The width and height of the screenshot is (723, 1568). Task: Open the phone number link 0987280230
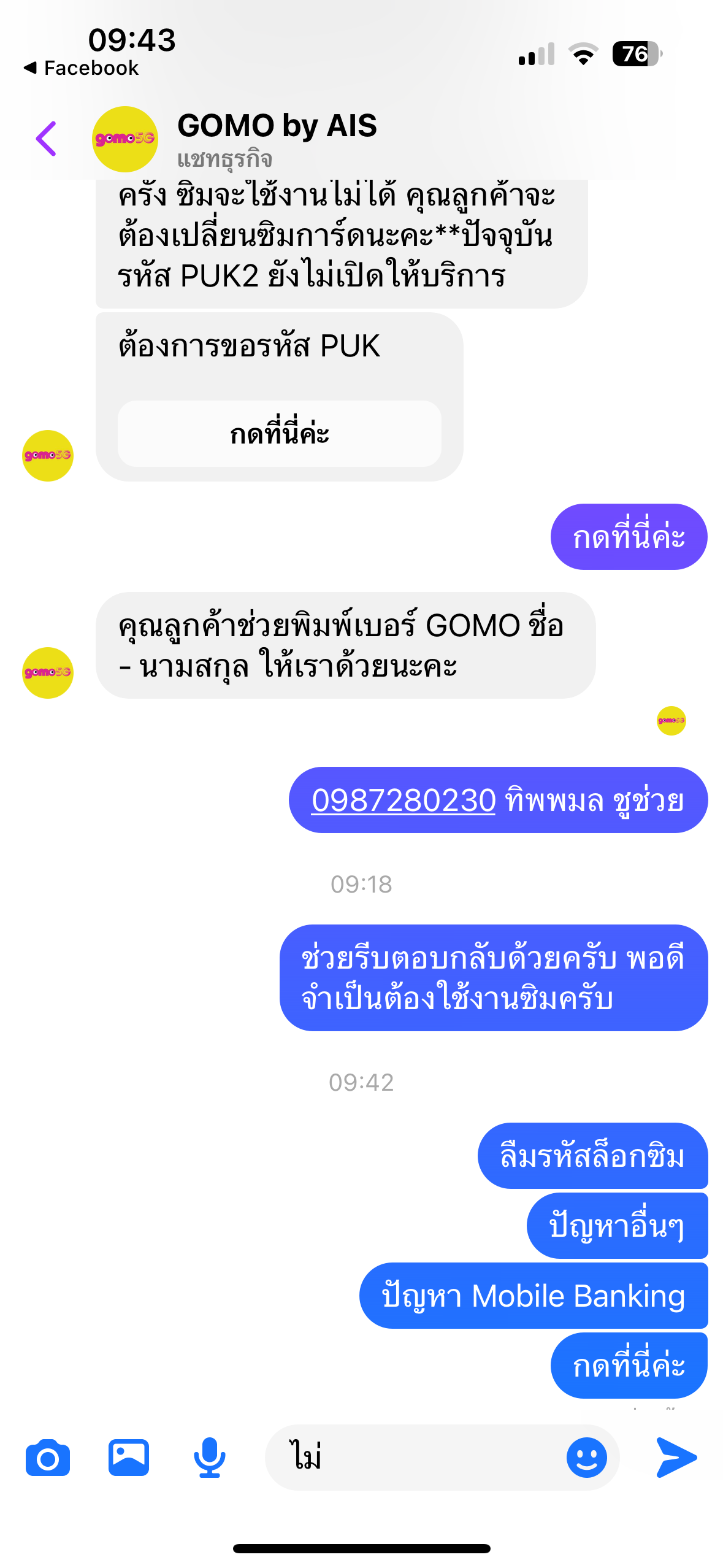click(404, 800)
